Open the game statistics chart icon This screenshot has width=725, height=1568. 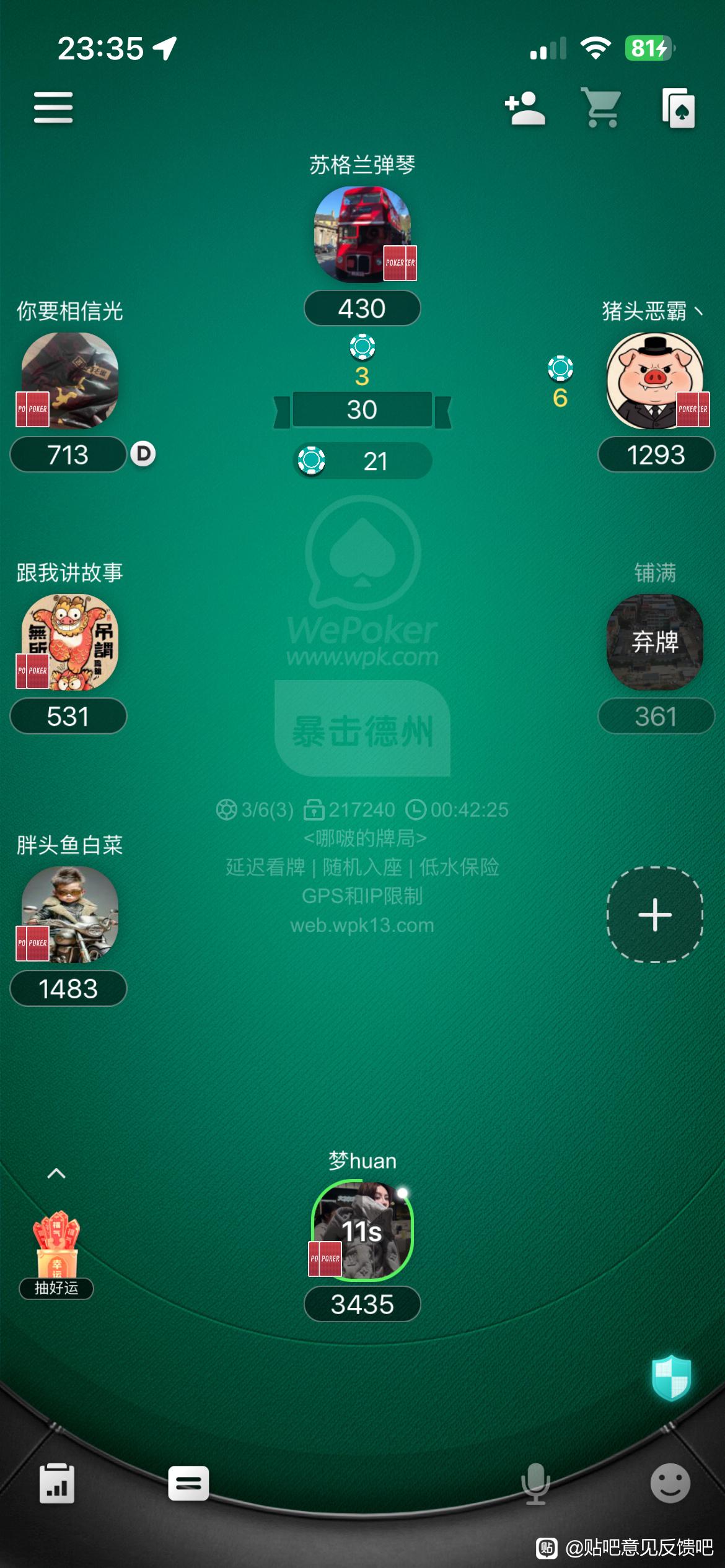pyautogui.click(x=57, y=1484)
